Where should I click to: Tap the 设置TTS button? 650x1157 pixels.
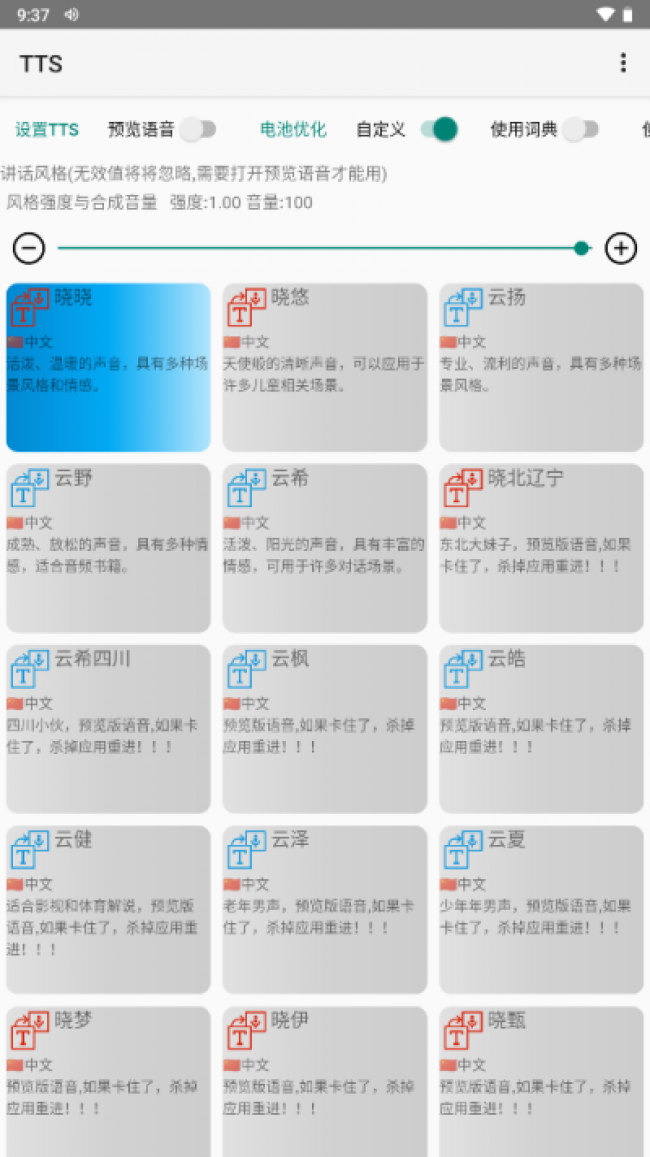coord(47,129)
